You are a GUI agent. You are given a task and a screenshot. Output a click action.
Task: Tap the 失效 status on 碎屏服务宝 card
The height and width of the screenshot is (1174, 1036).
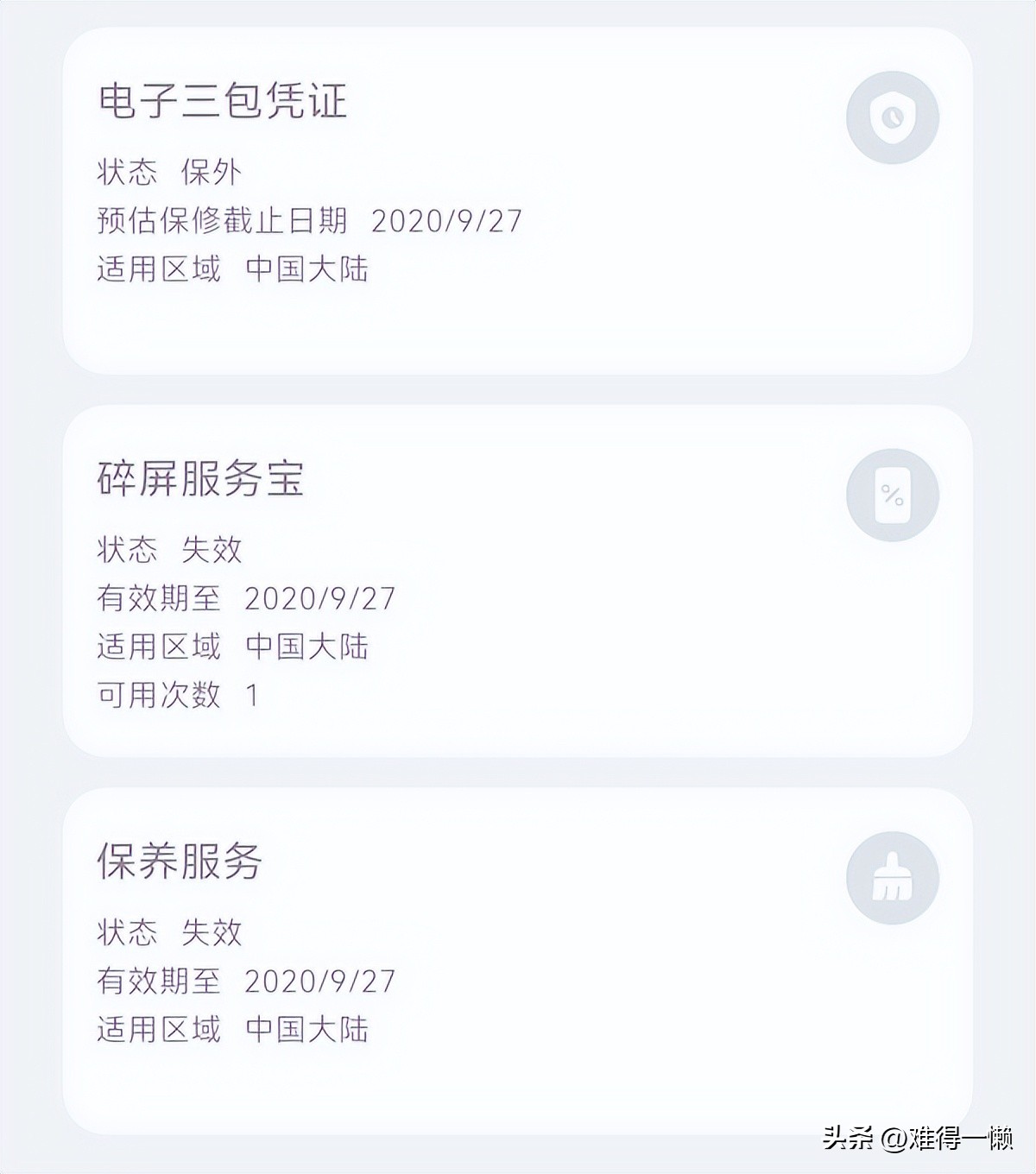[x=212, y=547]
